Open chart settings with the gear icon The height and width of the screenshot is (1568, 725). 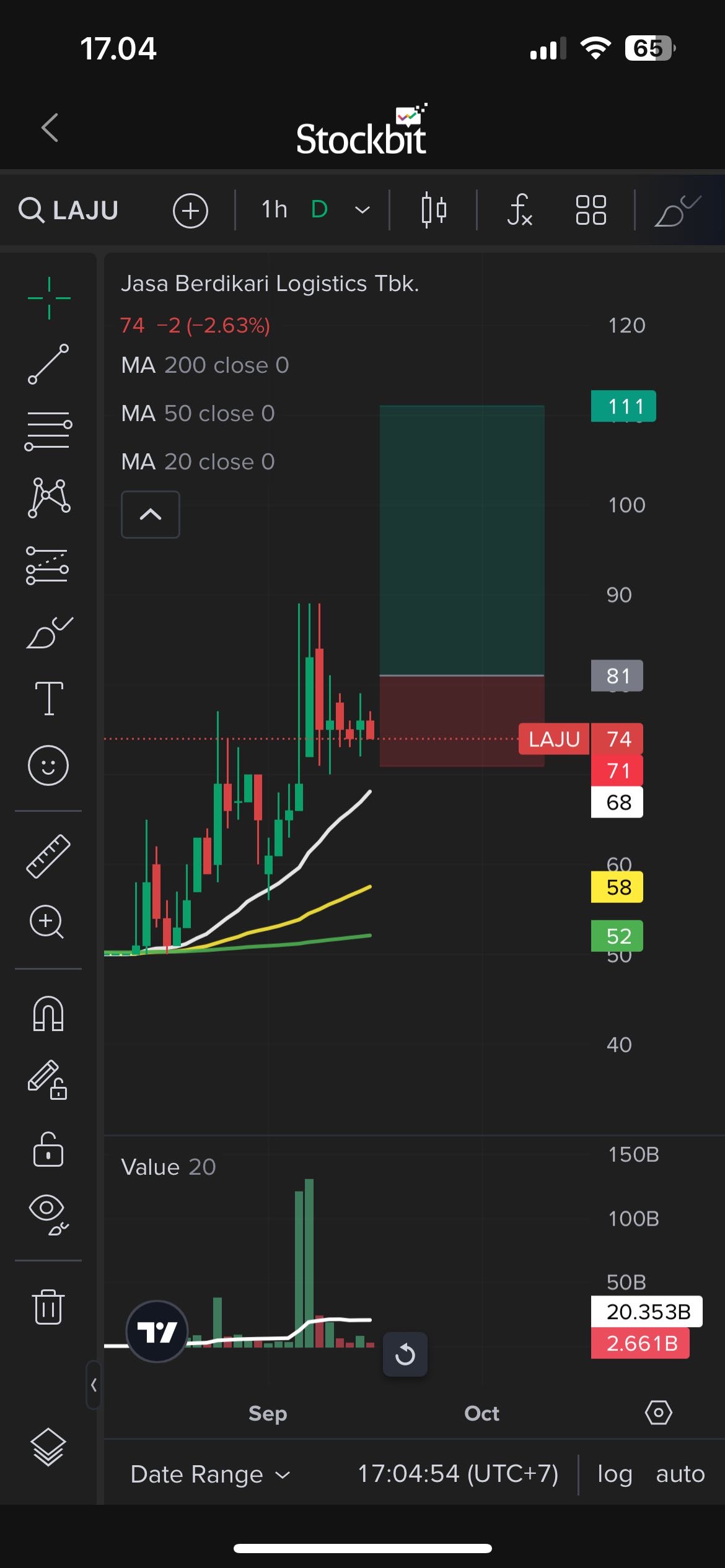(658, 1413)
